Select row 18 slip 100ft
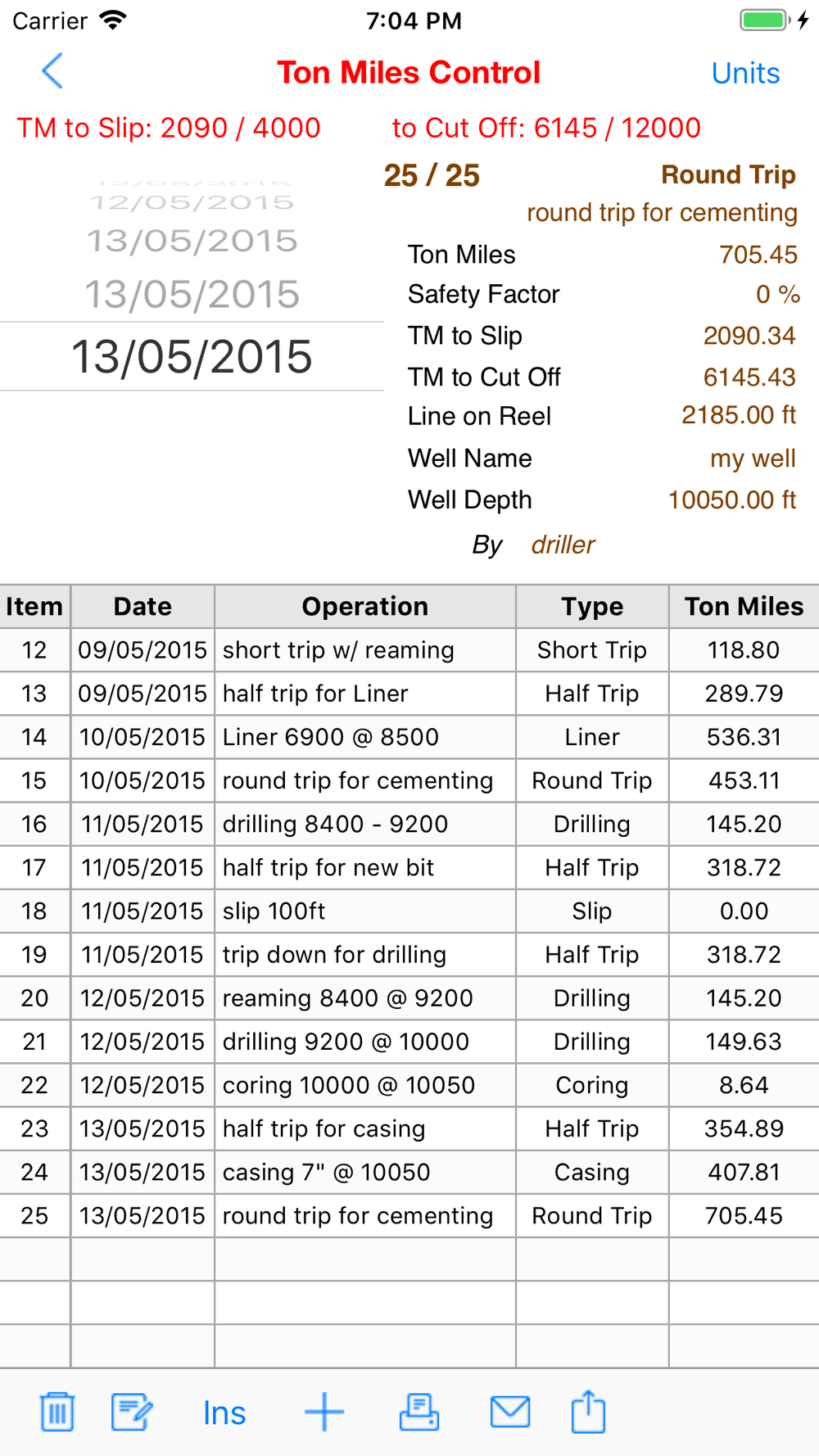 click(x=409, y=911)
